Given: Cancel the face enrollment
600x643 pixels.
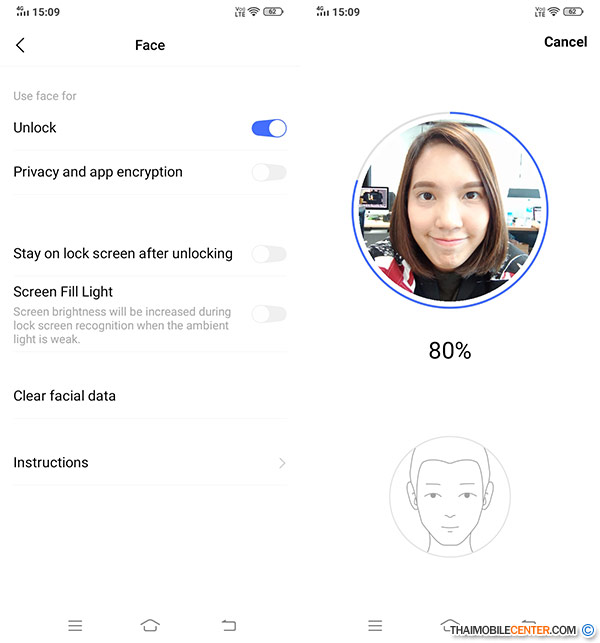Looking at the screenshot, I should click(565, 42).
